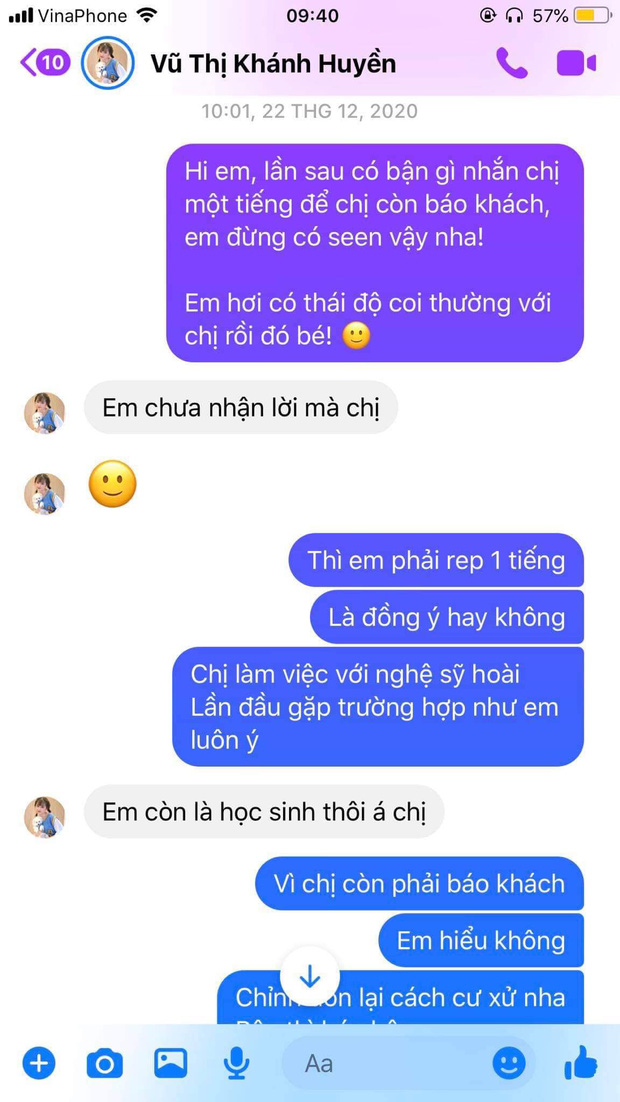Open Vũ Thị Khánh Huyền's profile details
The width and height of the screenshot is (620, 1102).
272,64
